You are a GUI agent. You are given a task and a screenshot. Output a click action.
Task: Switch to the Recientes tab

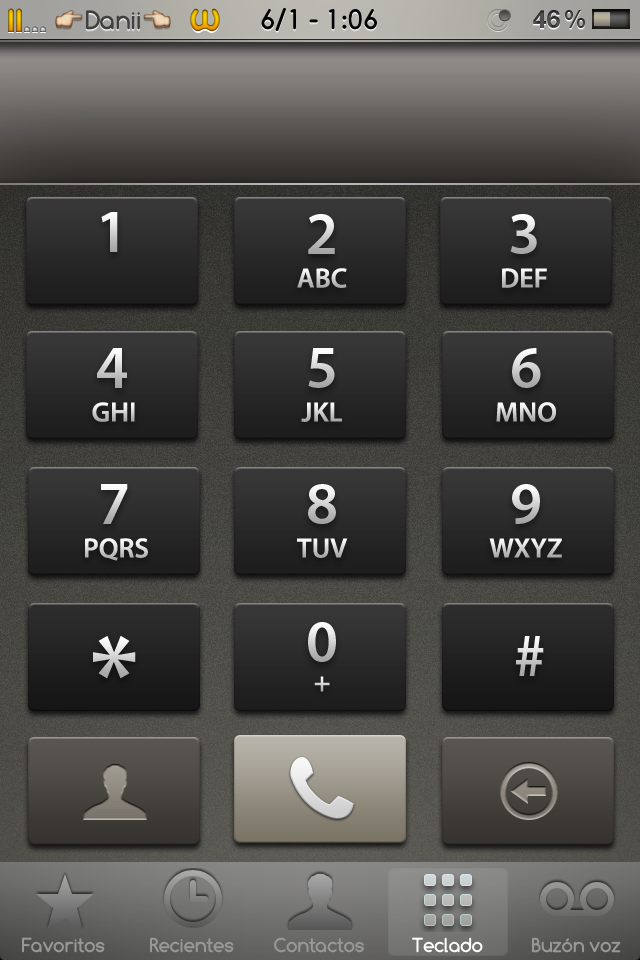191,912
